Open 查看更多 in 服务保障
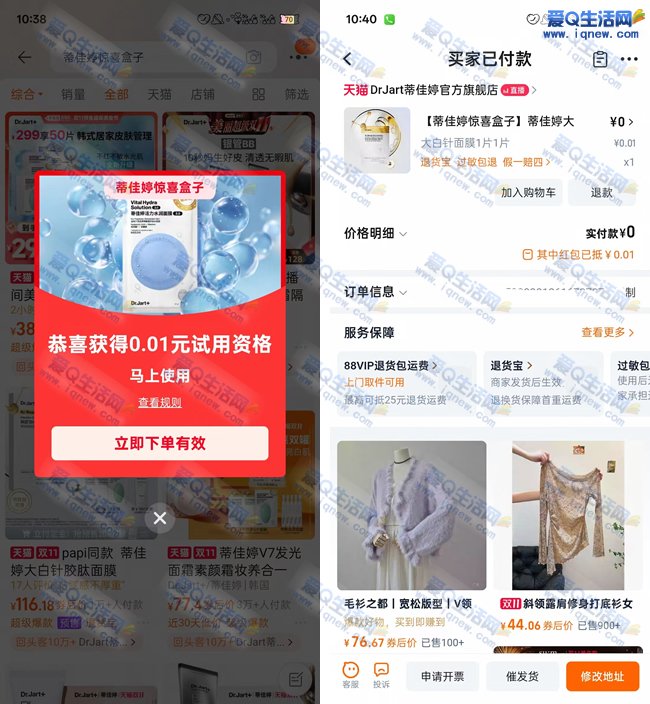 coord(607,332)
